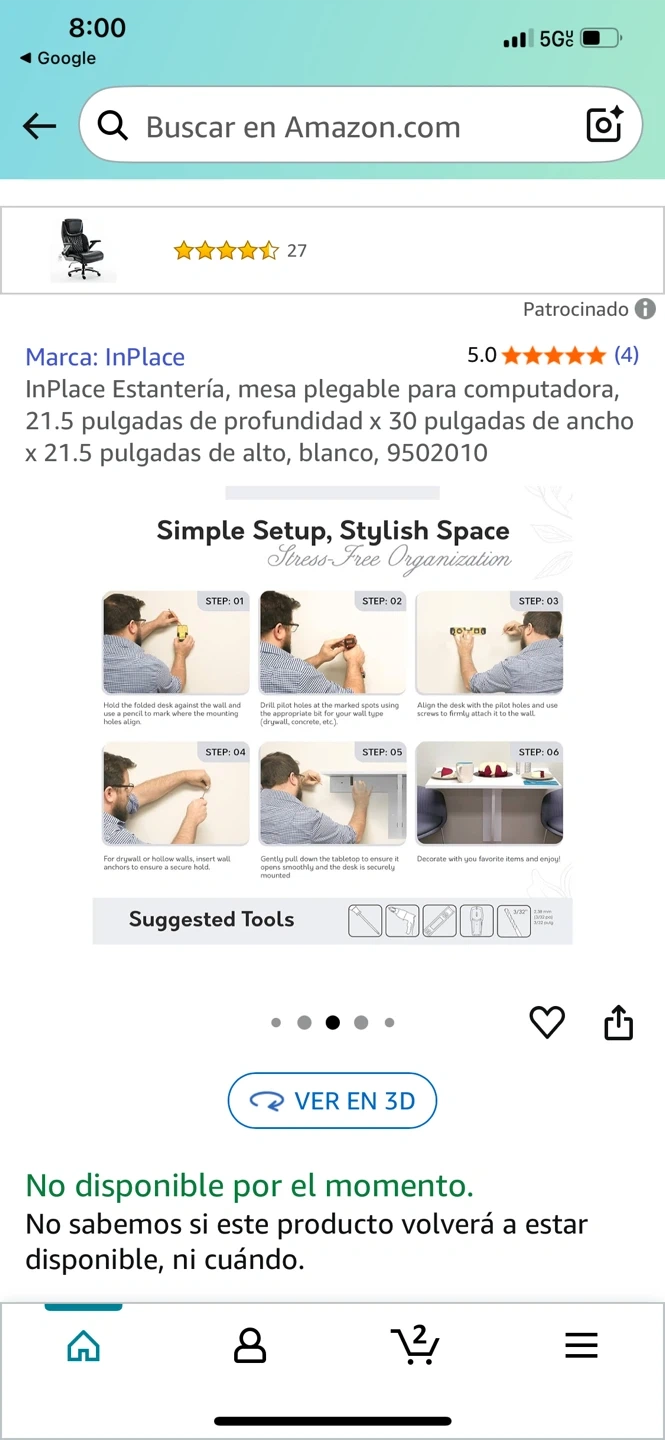Return to Google via the status bar link

pos(58,58)
